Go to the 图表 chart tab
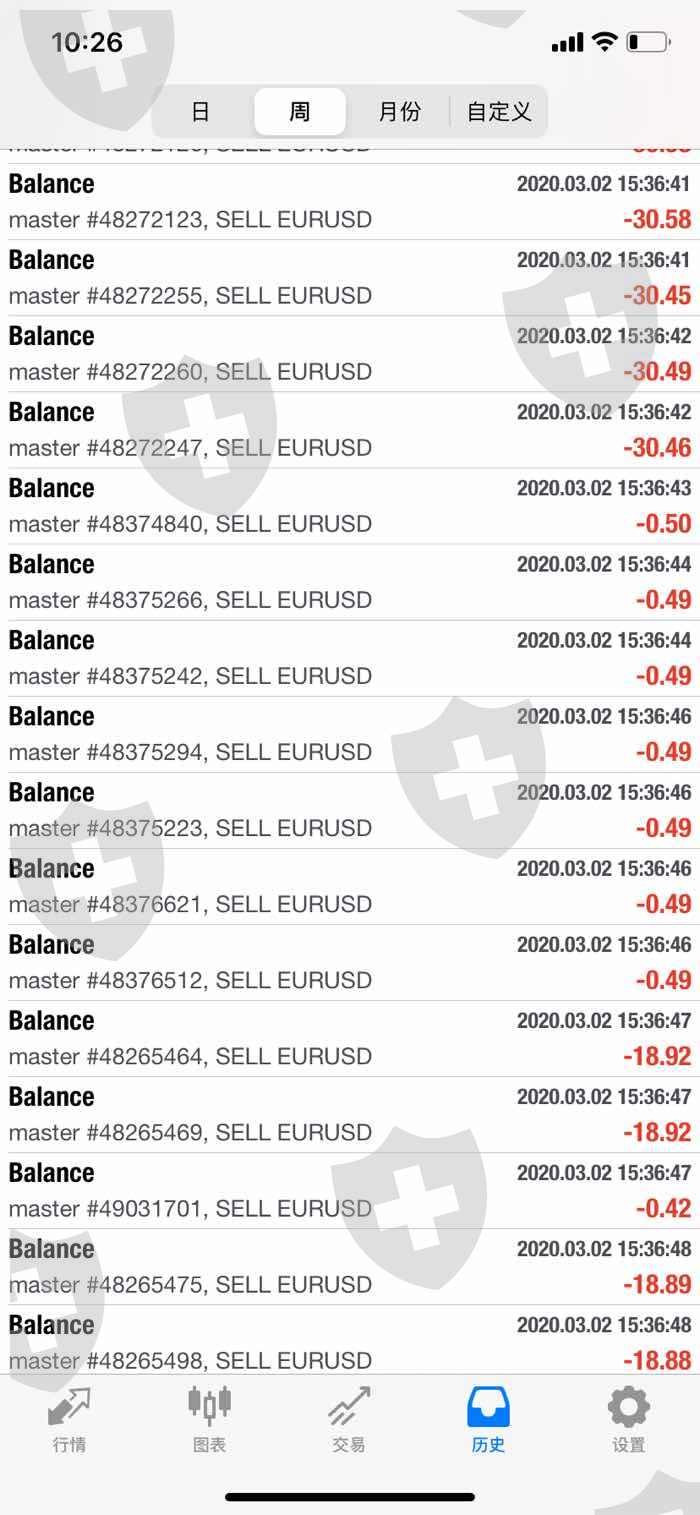 pos(209,1419)
